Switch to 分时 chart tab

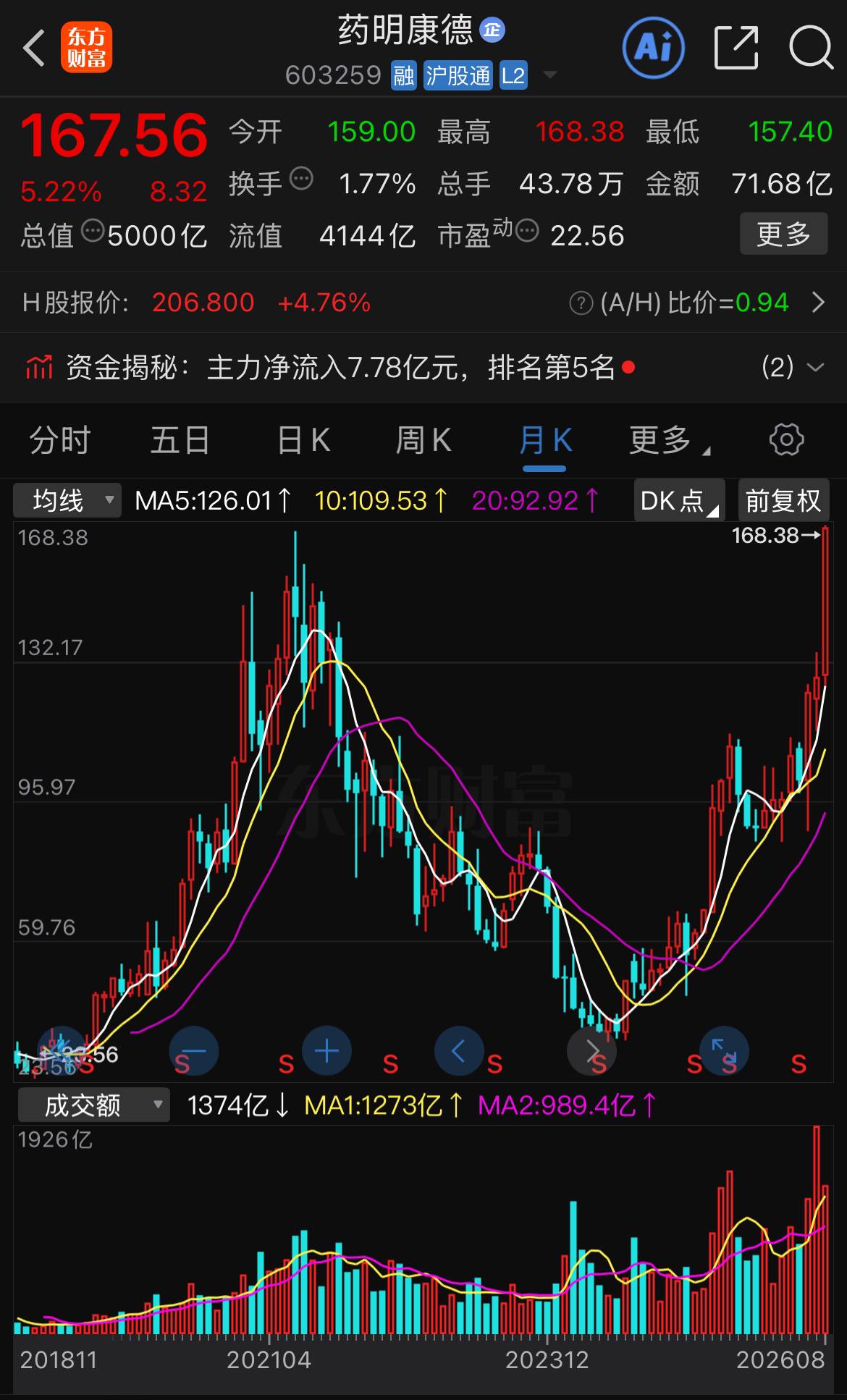(59, 440)
